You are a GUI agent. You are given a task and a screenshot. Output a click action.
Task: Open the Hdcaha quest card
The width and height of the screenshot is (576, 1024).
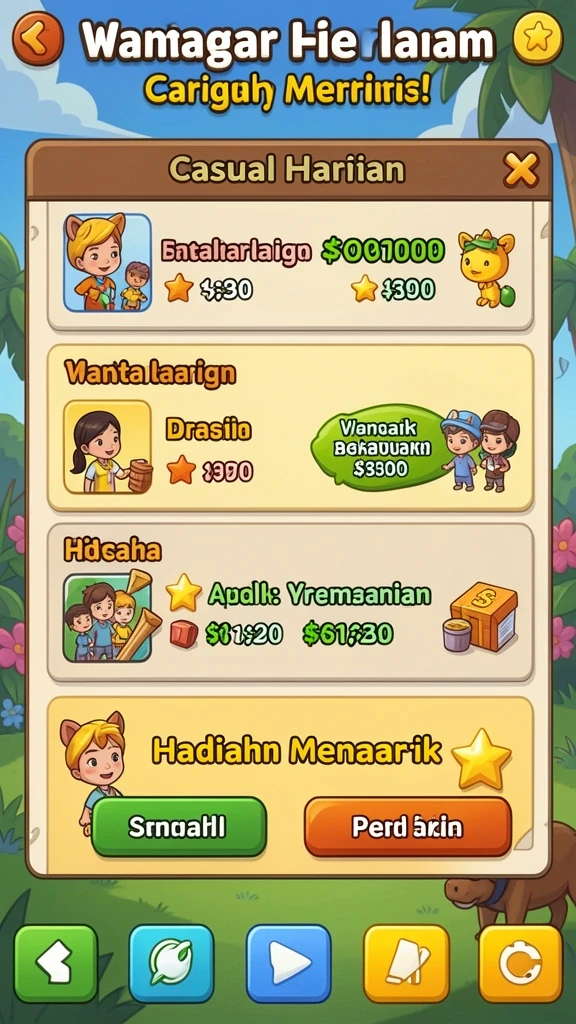tap(290, 602)
